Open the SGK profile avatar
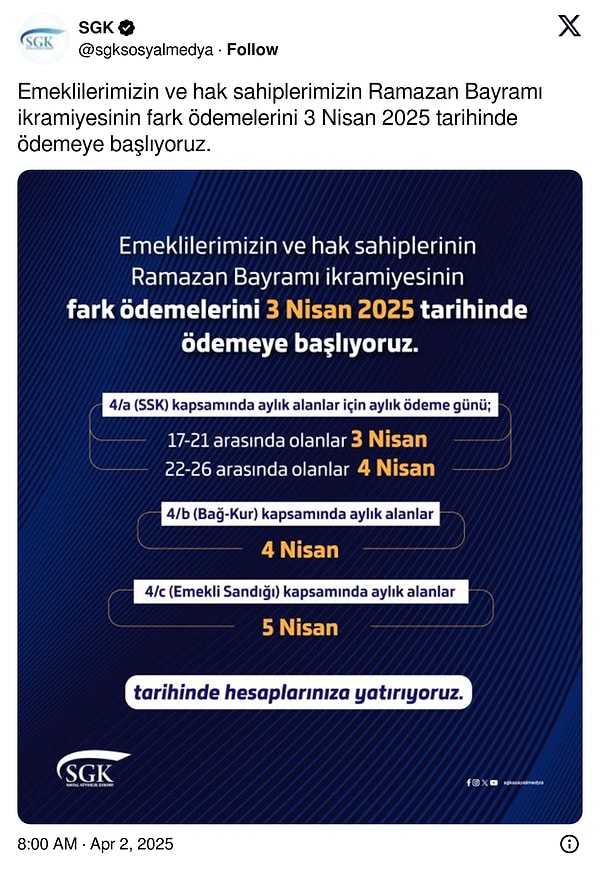This screenshot has height=874, width=600. [x=43, y=39]
